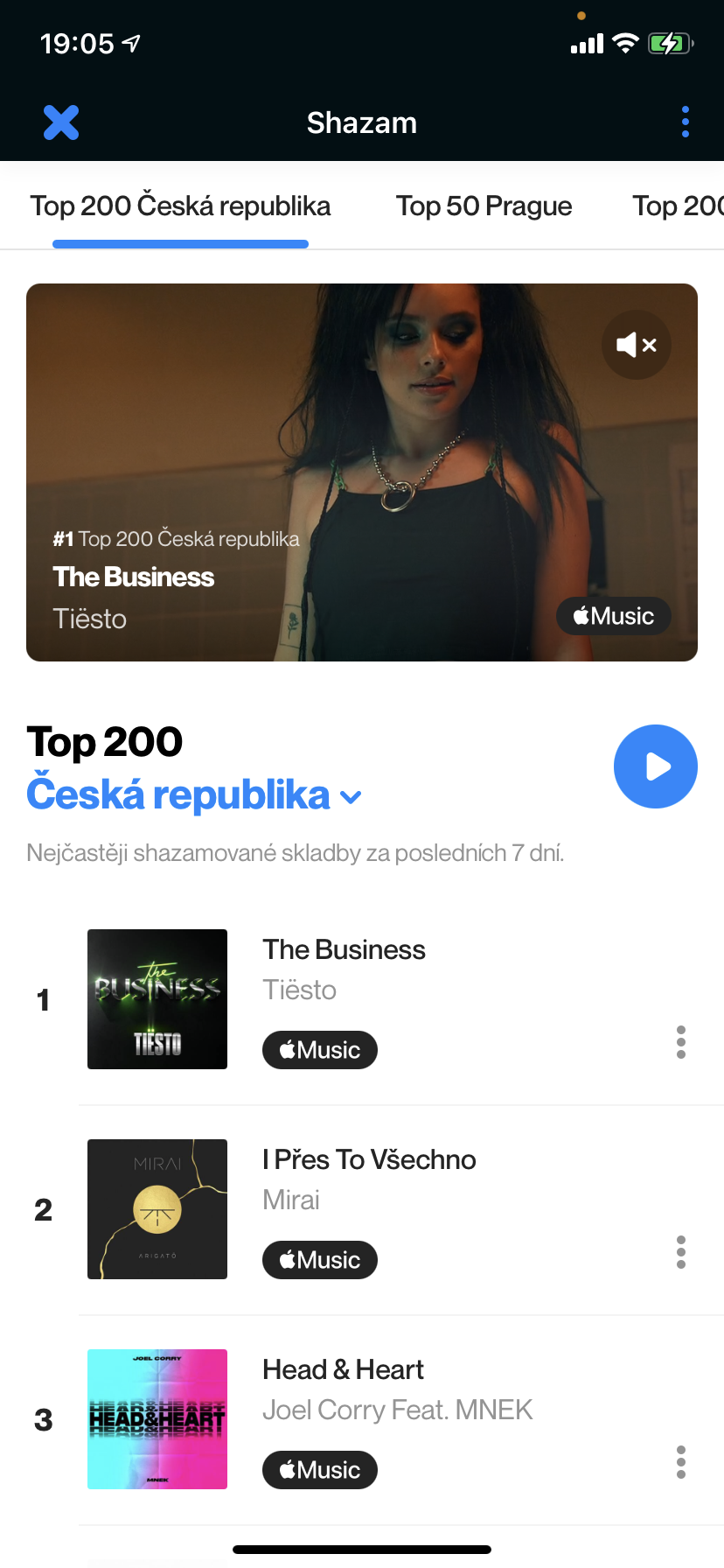Show more options for Head & Heart
Image resolution: width=724 pixels, height=1568 pixels.
(681, 1462)
